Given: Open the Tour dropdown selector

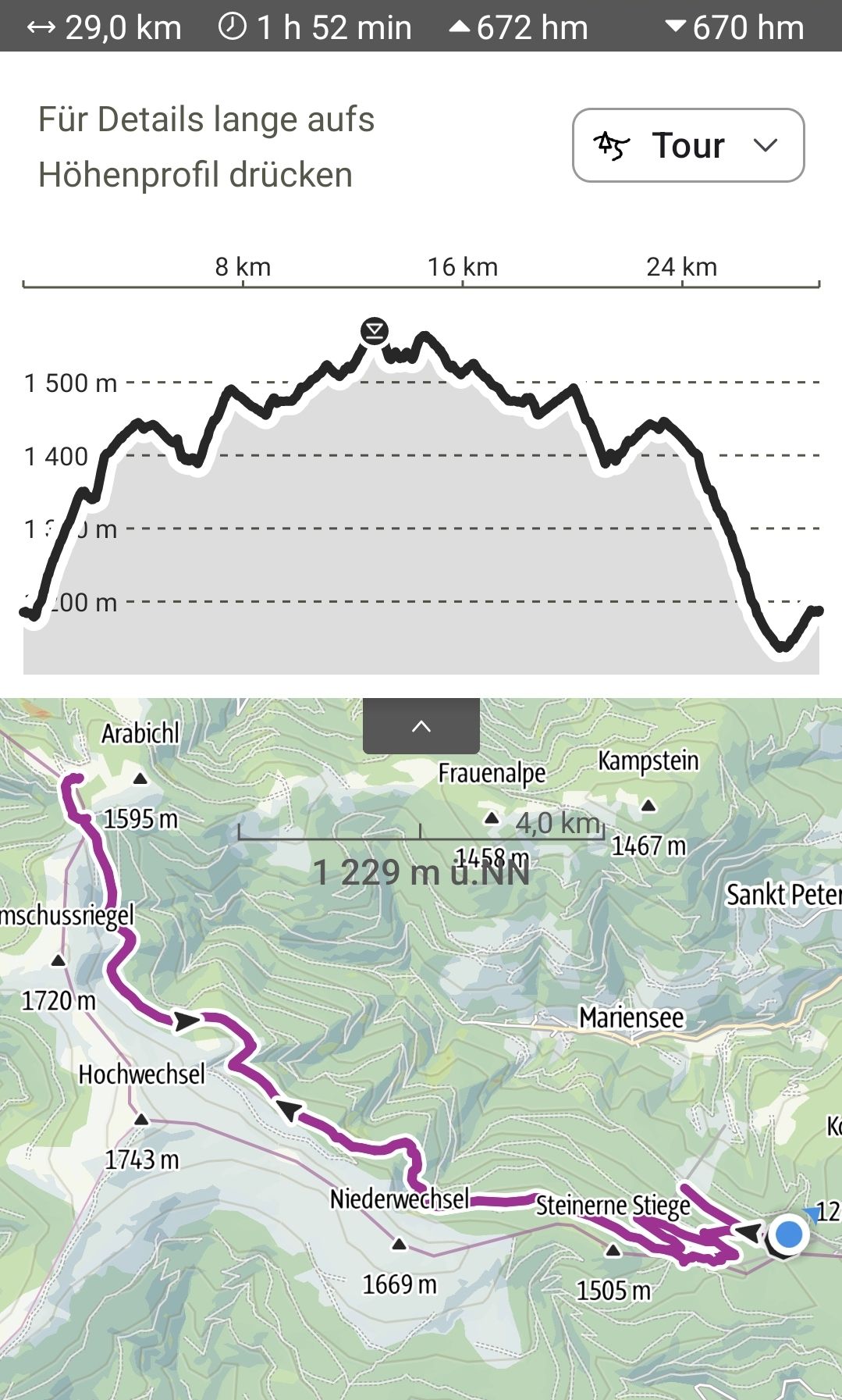Looking at the screenshot, I should coord(687,146).
